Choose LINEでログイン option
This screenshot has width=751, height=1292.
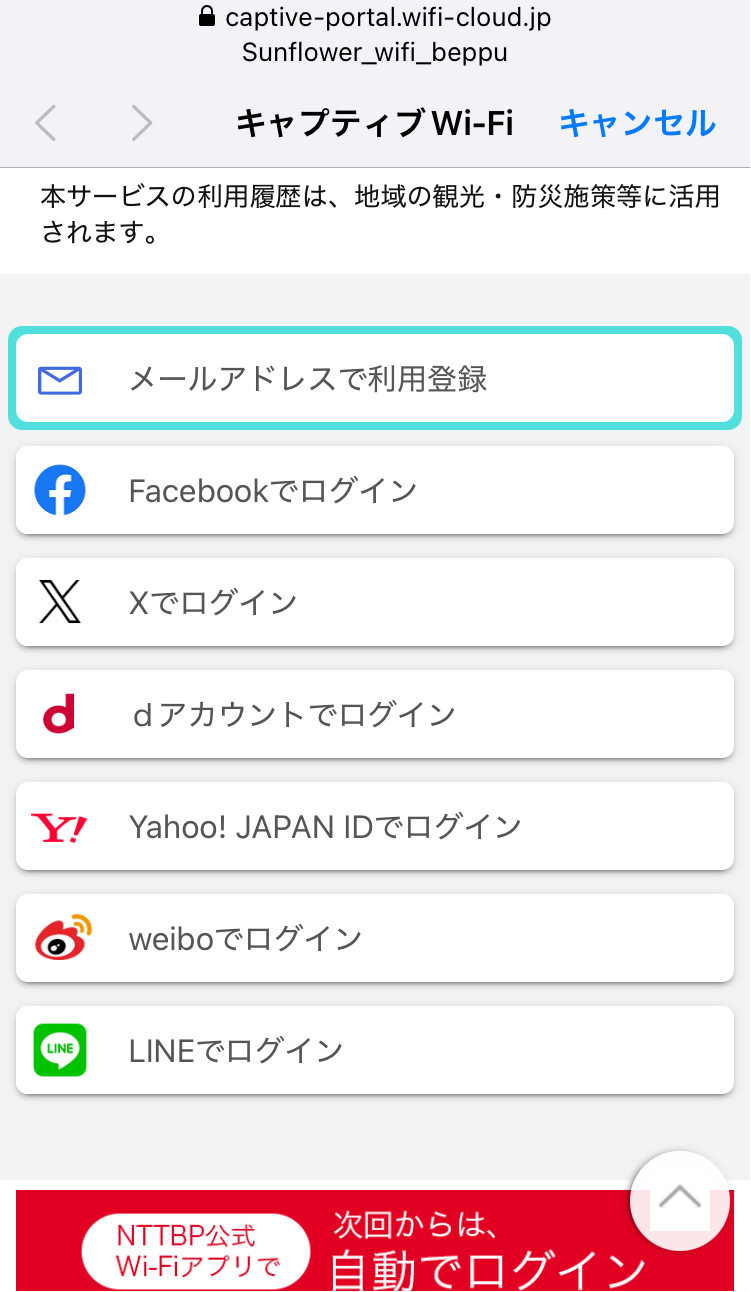click(375, 1050)
